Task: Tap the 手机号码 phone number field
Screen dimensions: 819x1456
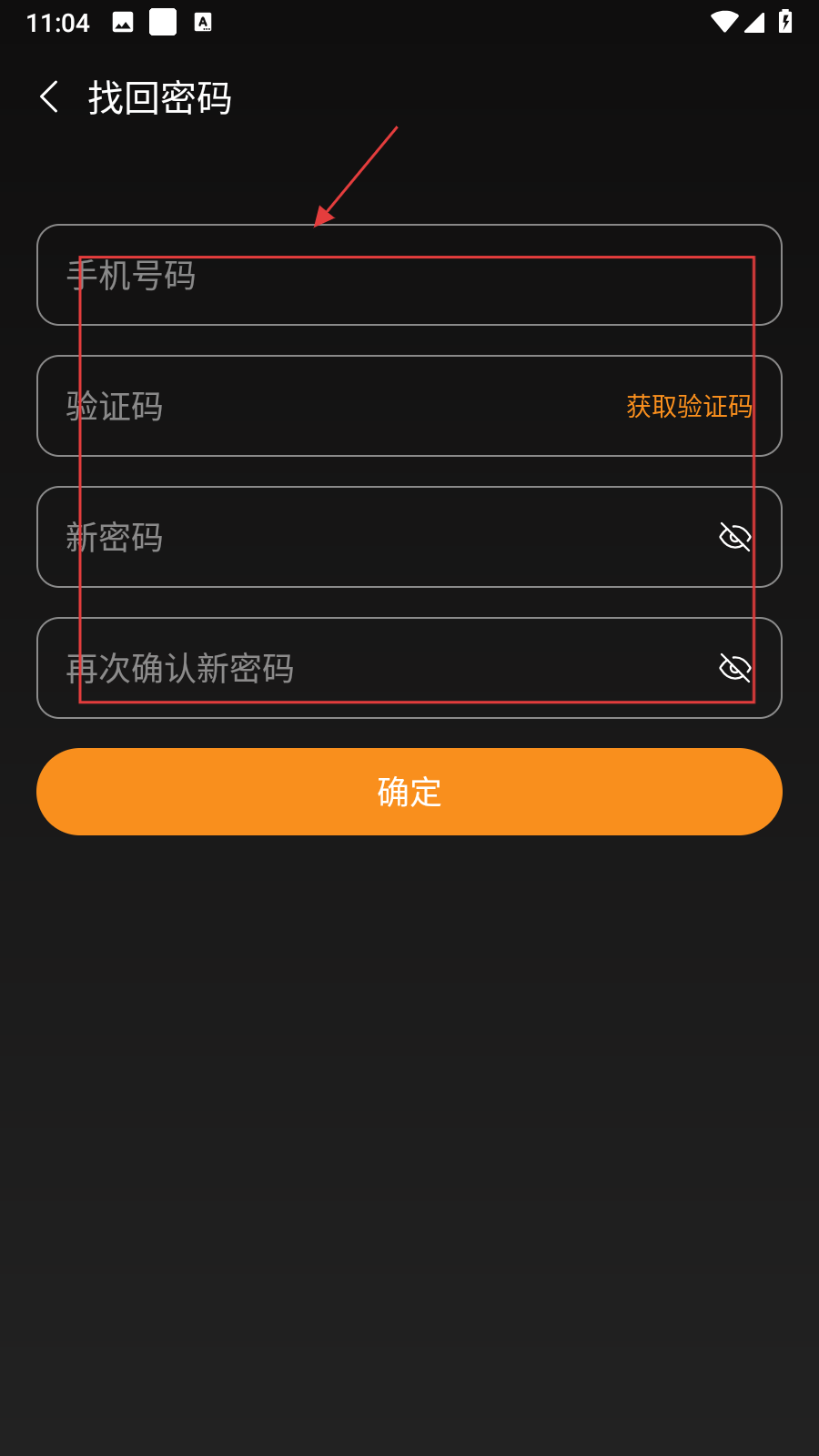Action: click(409, 275)
